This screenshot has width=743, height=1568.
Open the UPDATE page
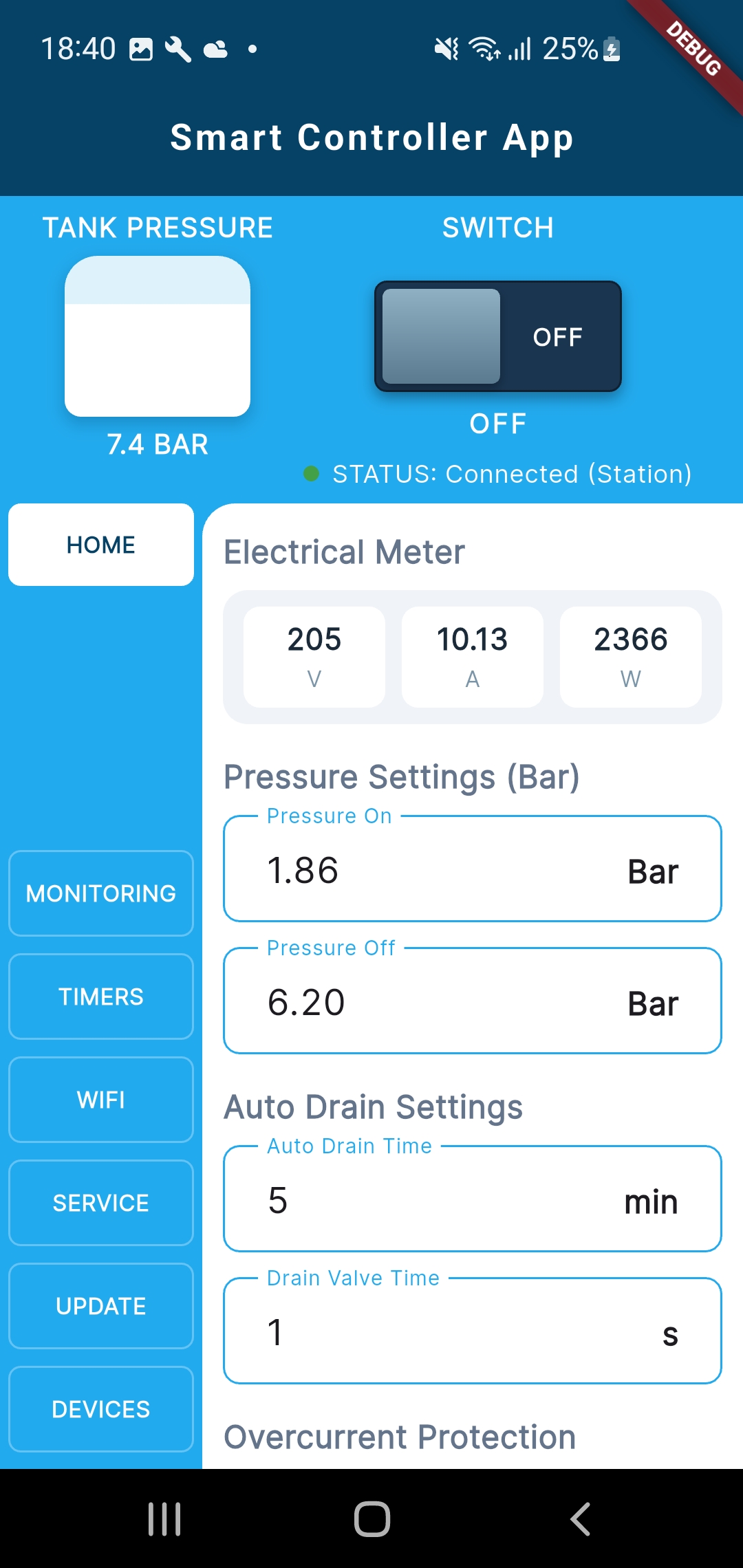tap(100, 1306)
